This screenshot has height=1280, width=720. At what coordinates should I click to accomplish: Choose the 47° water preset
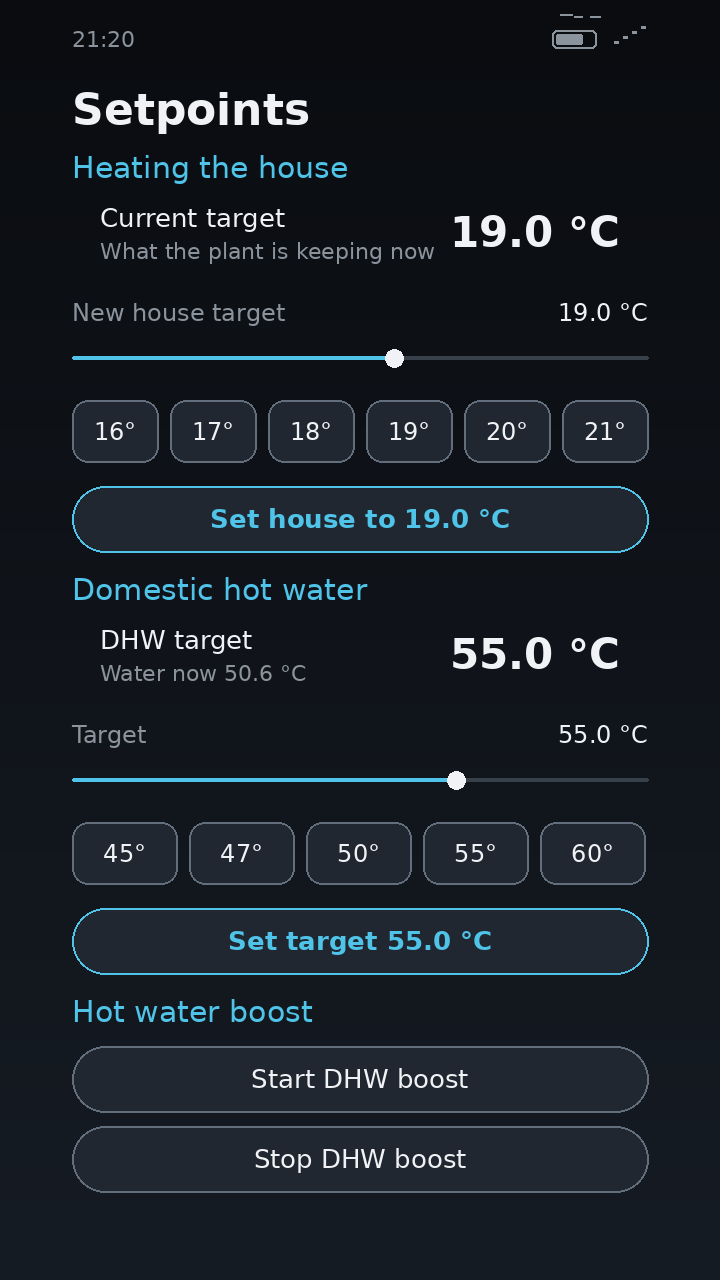pyautogui.click(x=242, y=854)
